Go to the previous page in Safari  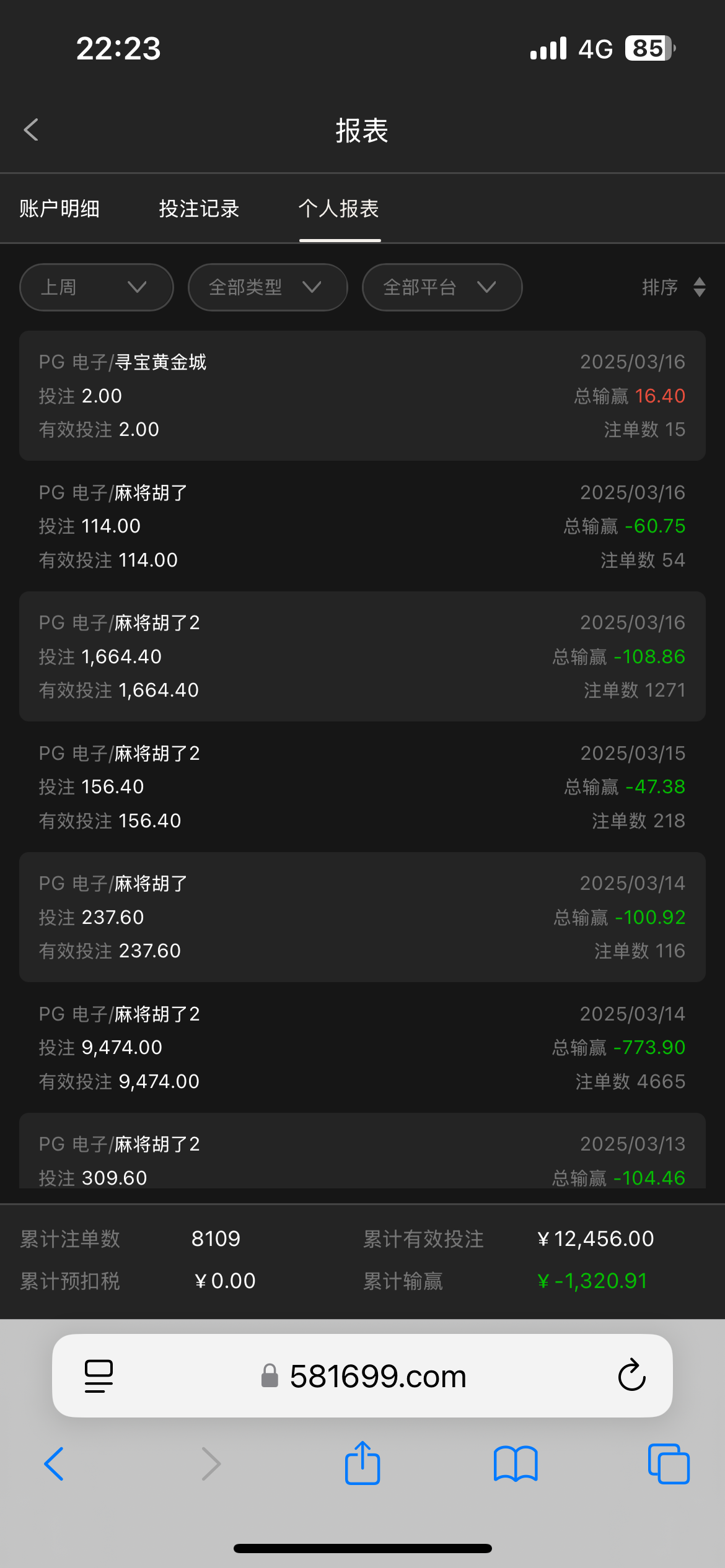54,1464
